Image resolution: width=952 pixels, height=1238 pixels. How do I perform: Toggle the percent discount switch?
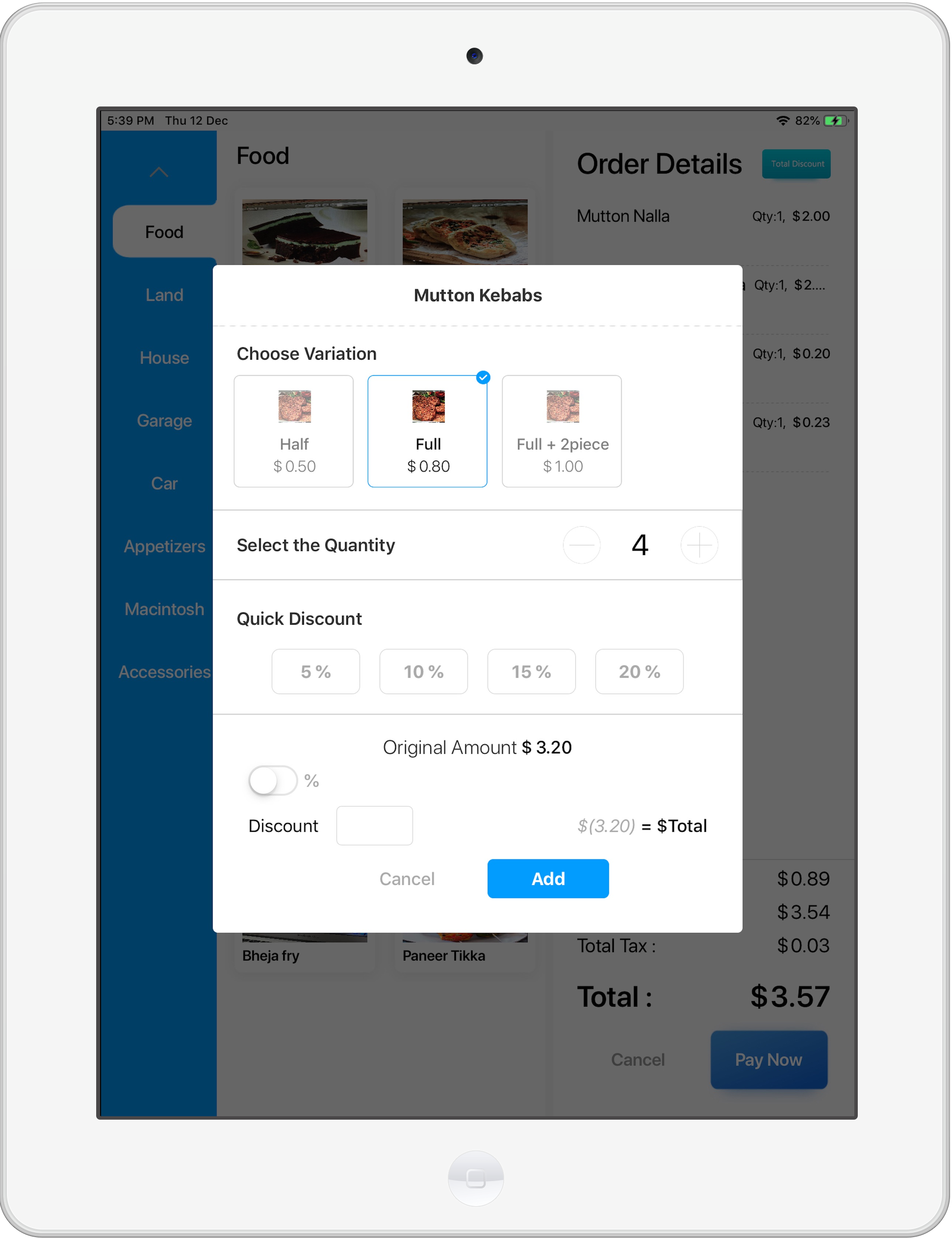point(272,780)
